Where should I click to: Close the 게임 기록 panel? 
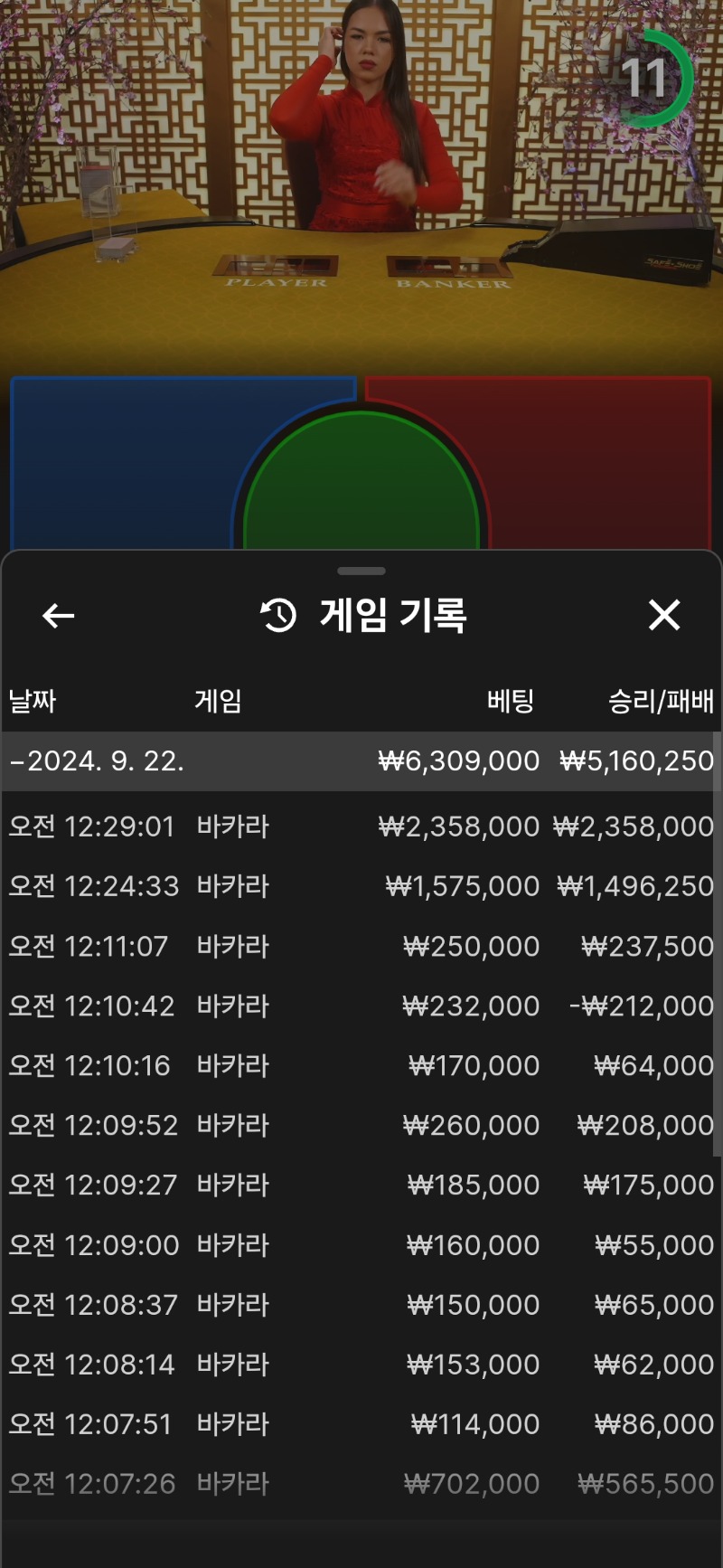664,615
